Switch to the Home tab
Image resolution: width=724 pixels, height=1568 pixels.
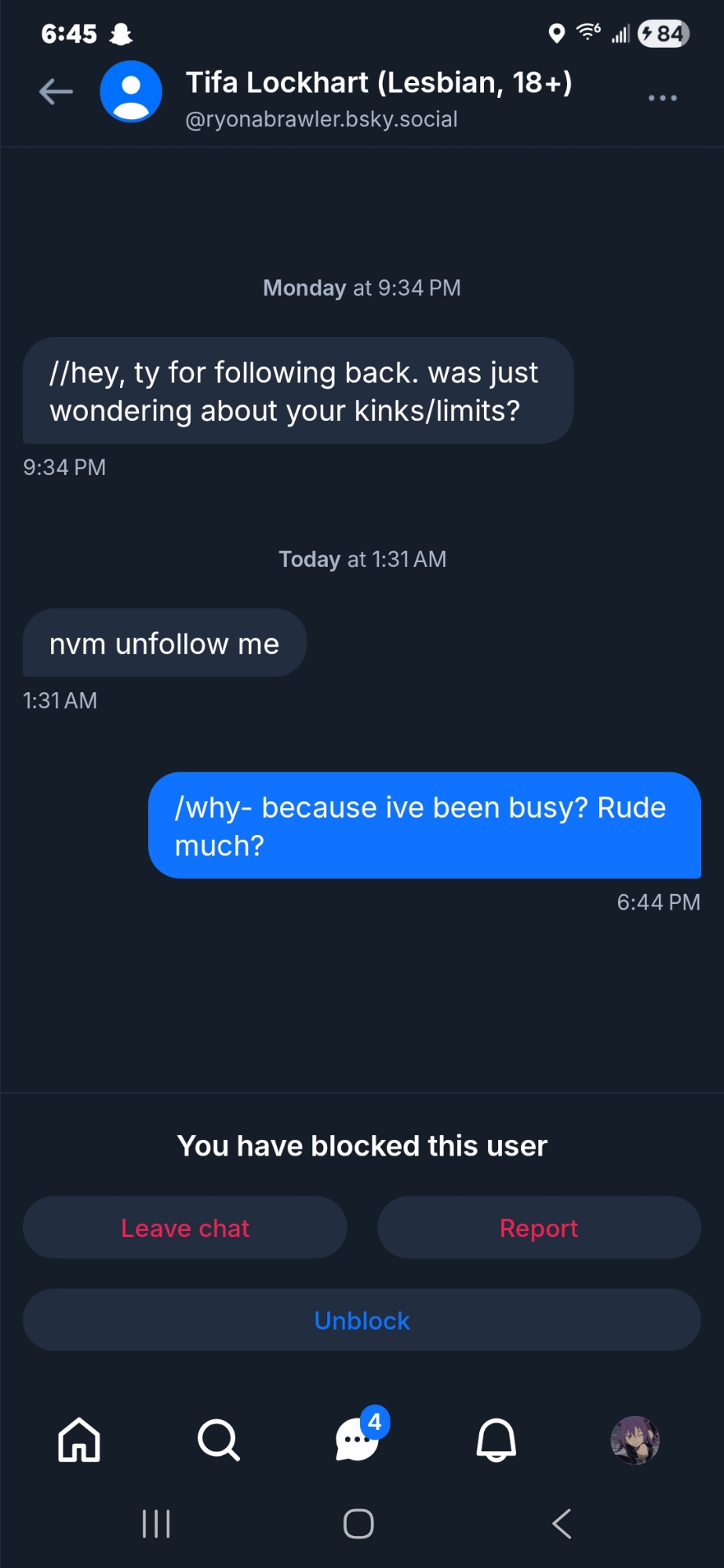79,1440
